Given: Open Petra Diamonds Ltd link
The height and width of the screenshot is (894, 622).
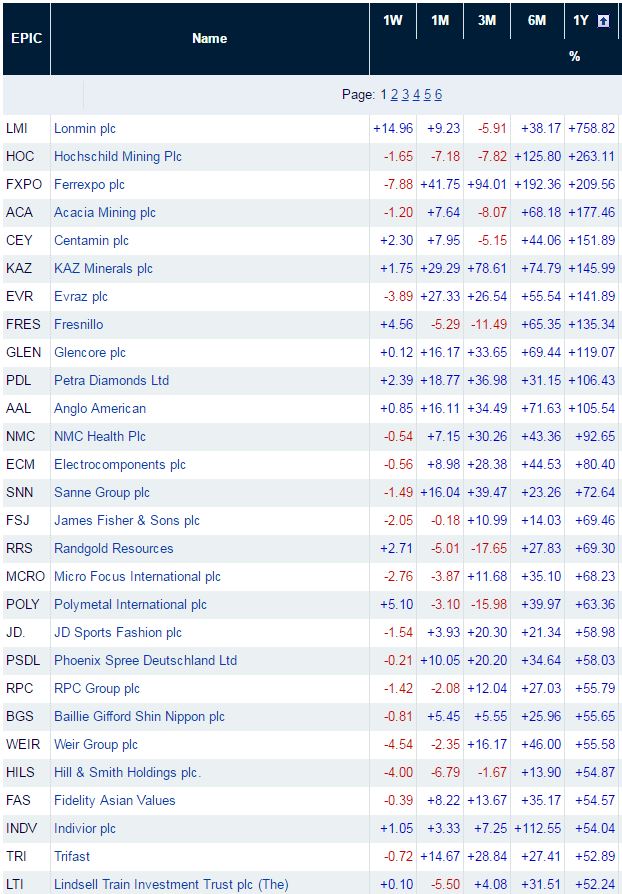Looking at the screenshot, I should click(111, 380).
